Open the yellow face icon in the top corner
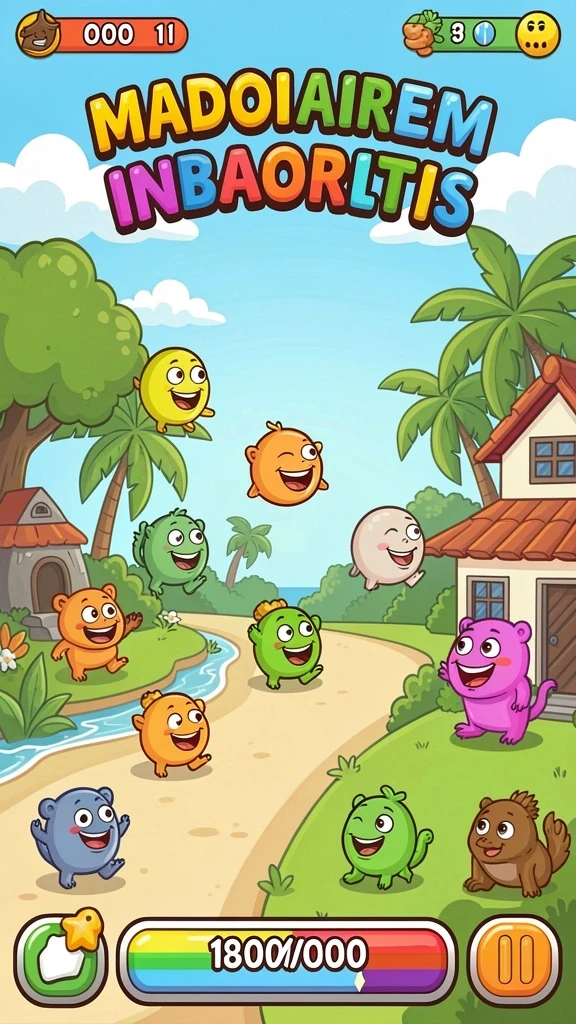Image resolution: width=576 pixels, height=1024 pixels. [538, 34]
